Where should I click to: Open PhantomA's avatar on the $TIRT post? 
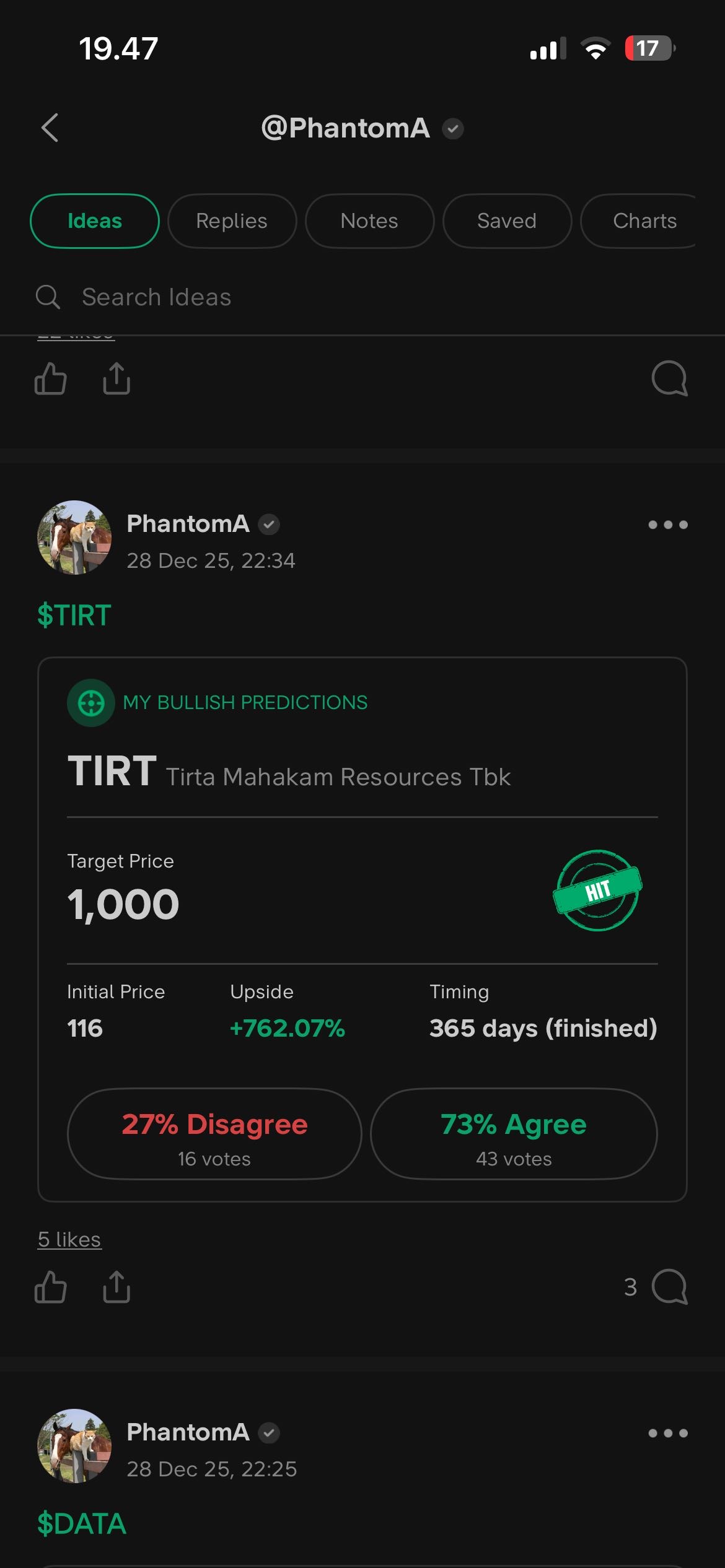[74, 538]
